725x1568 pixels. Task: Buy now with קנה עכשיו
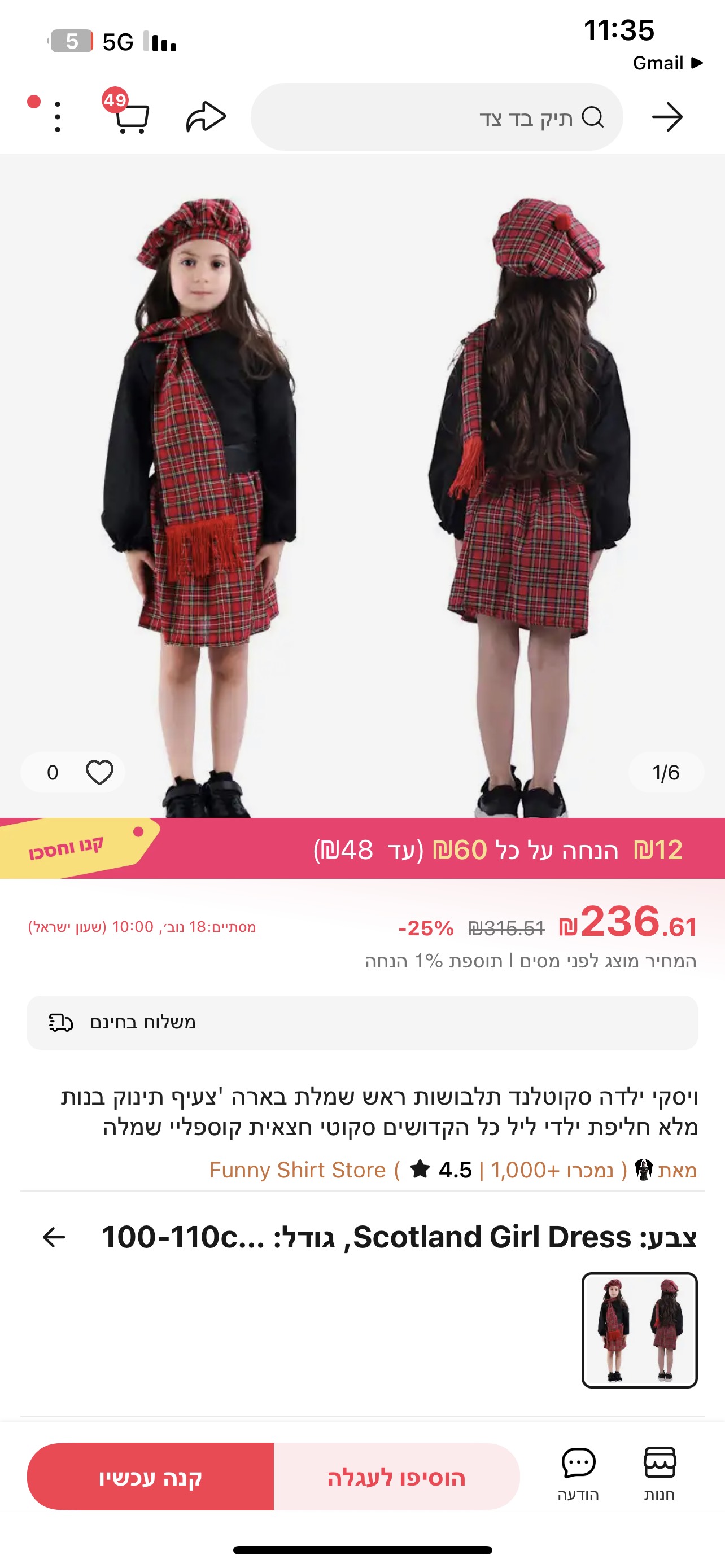(150, 1477)
